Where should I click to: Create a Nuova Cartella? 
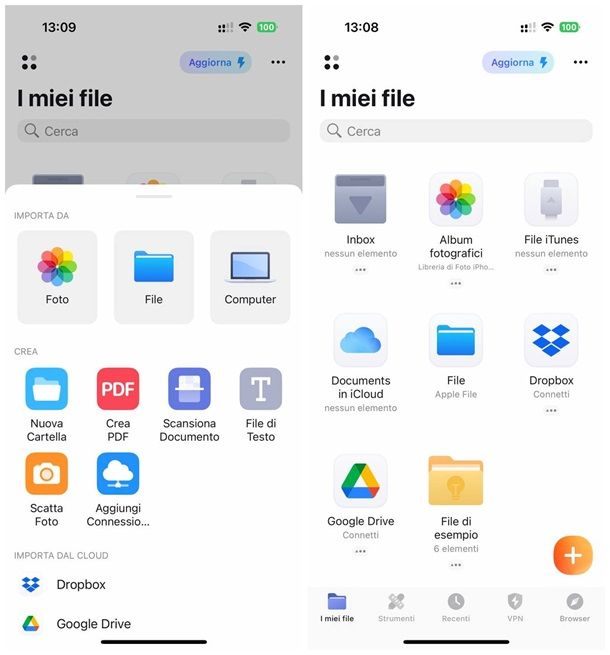(x=47, y=404)
